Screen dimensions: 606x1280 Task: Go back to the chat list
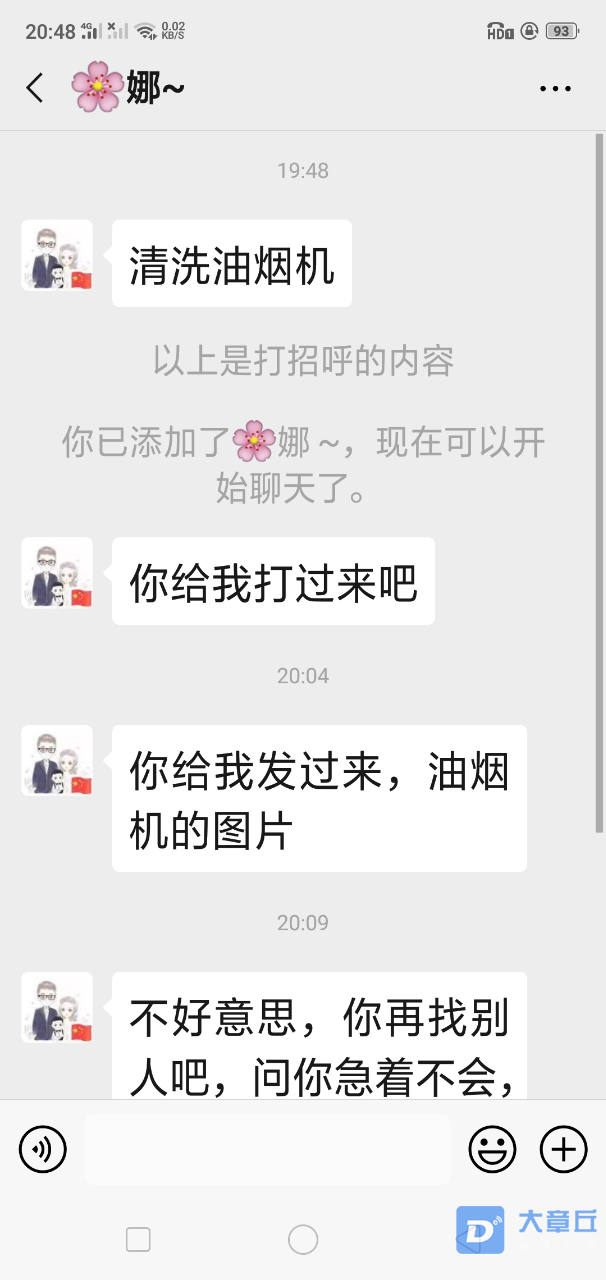point(35,88)
